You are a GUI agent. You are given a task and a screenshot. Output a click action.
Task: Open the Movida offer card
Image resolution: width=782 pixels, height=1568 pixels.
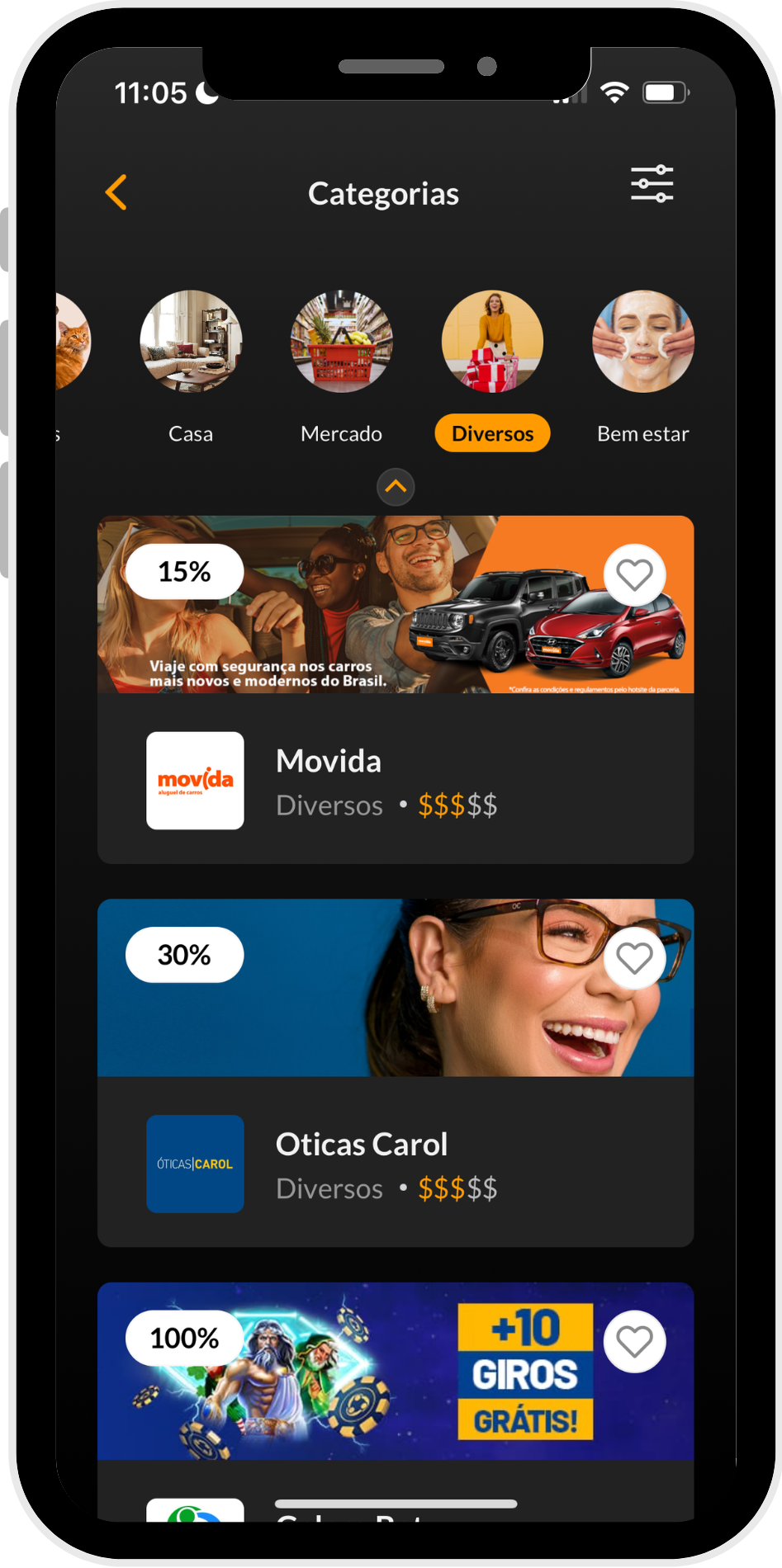point(395,780)
